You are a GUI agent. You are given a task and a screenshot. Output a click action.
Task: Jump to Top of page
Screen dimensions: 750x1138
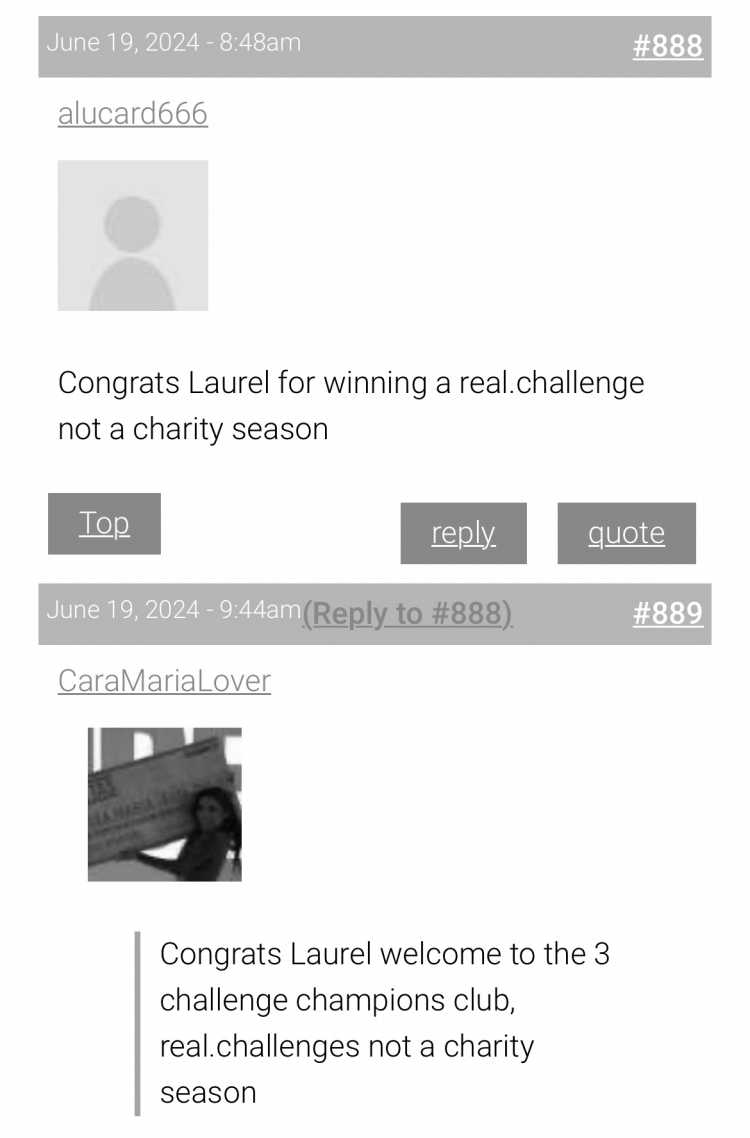[104, 523]
